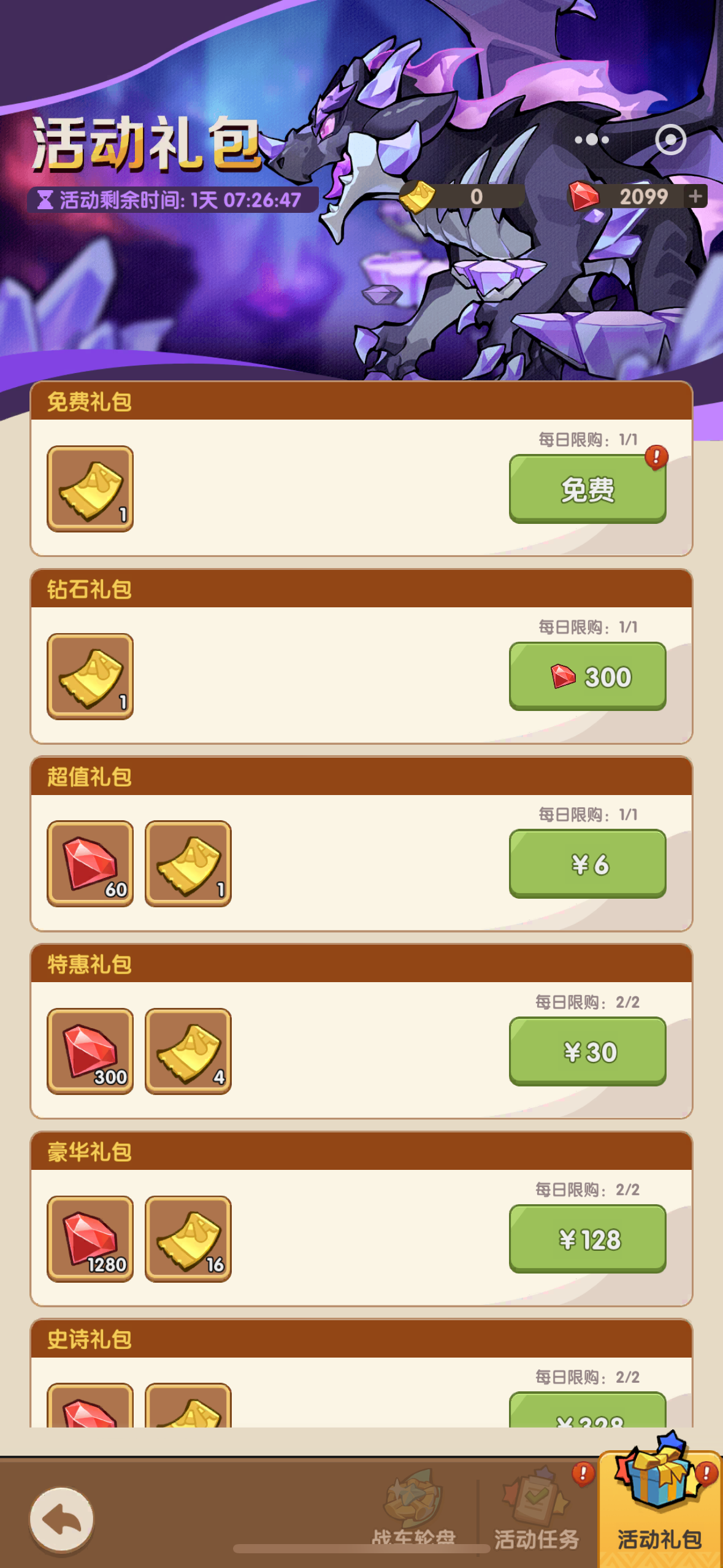Claim the free gift pack (免费)
Viewport: 723px width, 1568px height.
click(x=587, y=488)
